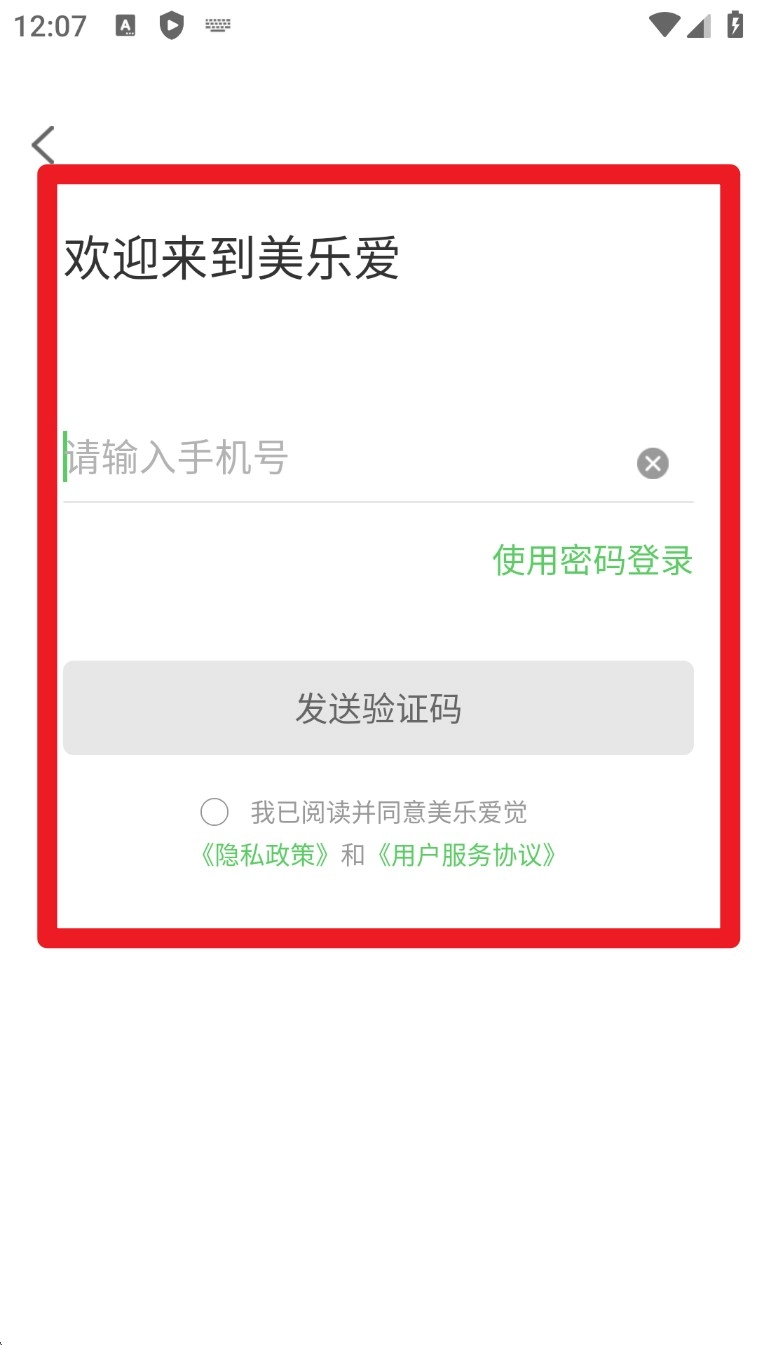Screen dimensions: 757x1345
Task: Open the 《用户服务协议》 link
Action: tap(463, 855)
